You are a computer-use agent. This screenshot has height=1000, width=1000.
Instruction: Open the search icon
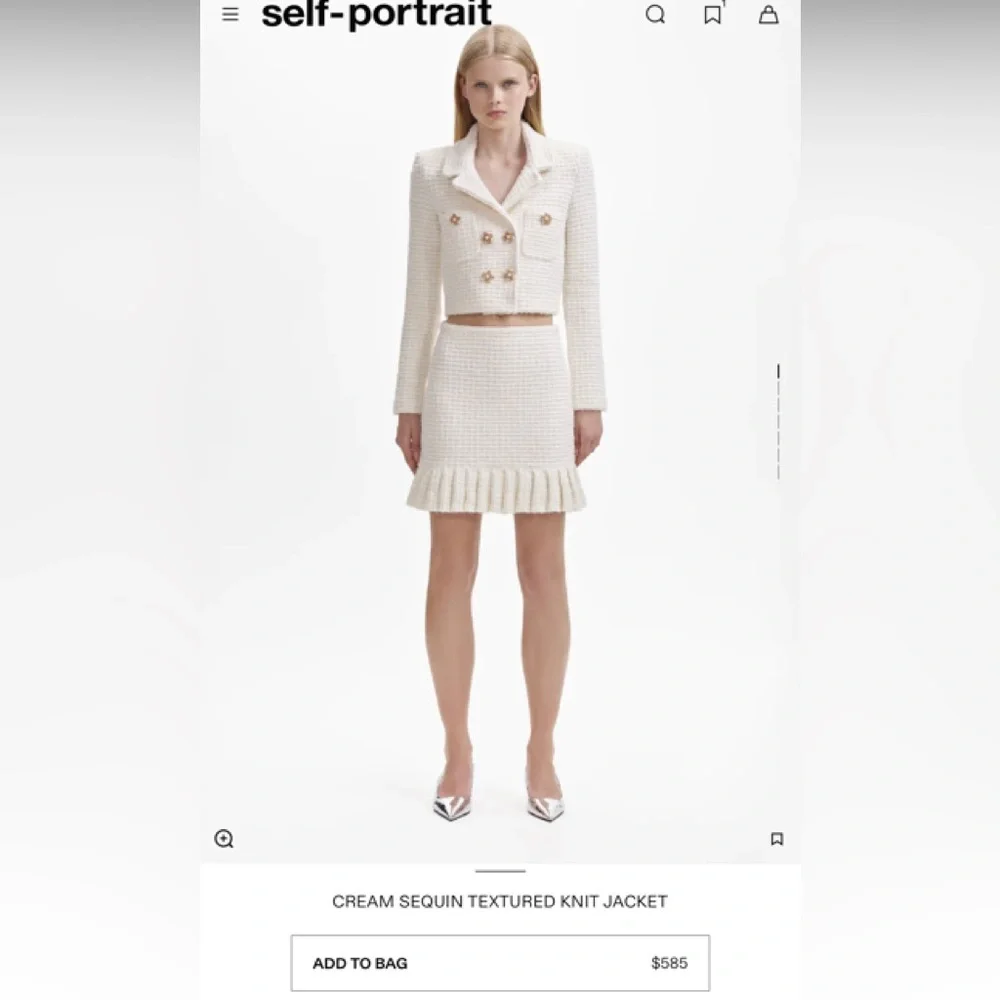[655, 14]
